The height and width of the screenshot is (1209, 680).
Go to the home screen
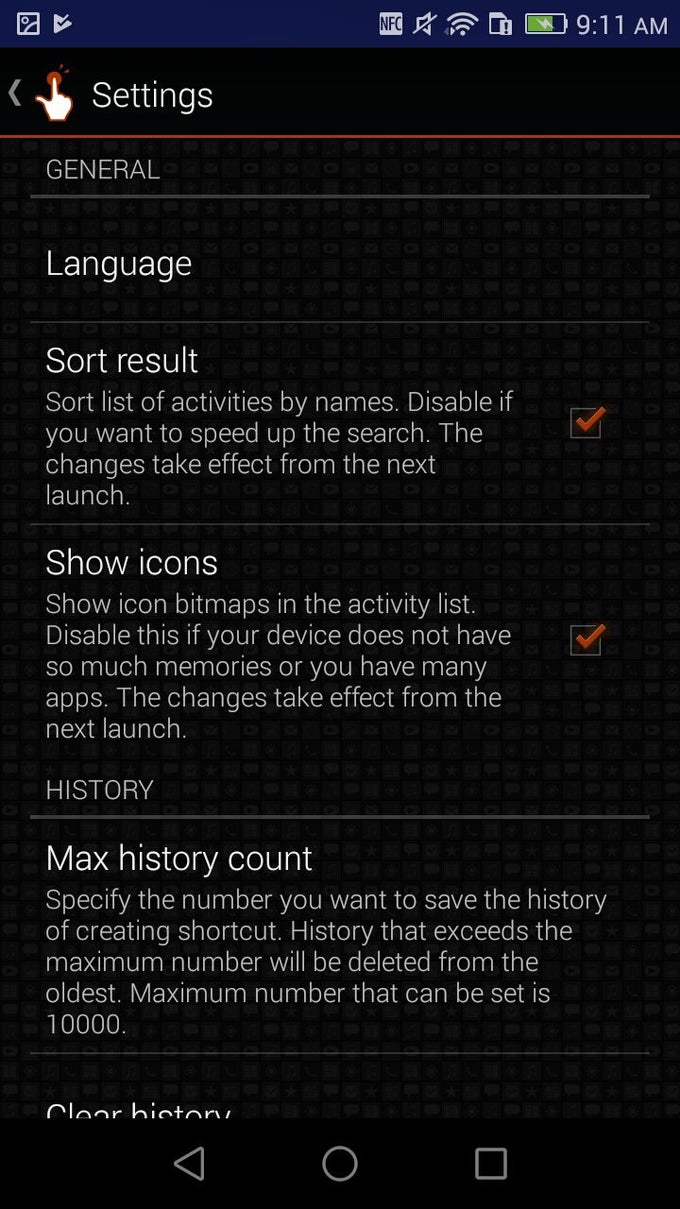pyautogui.click(x=340, y=1163)
